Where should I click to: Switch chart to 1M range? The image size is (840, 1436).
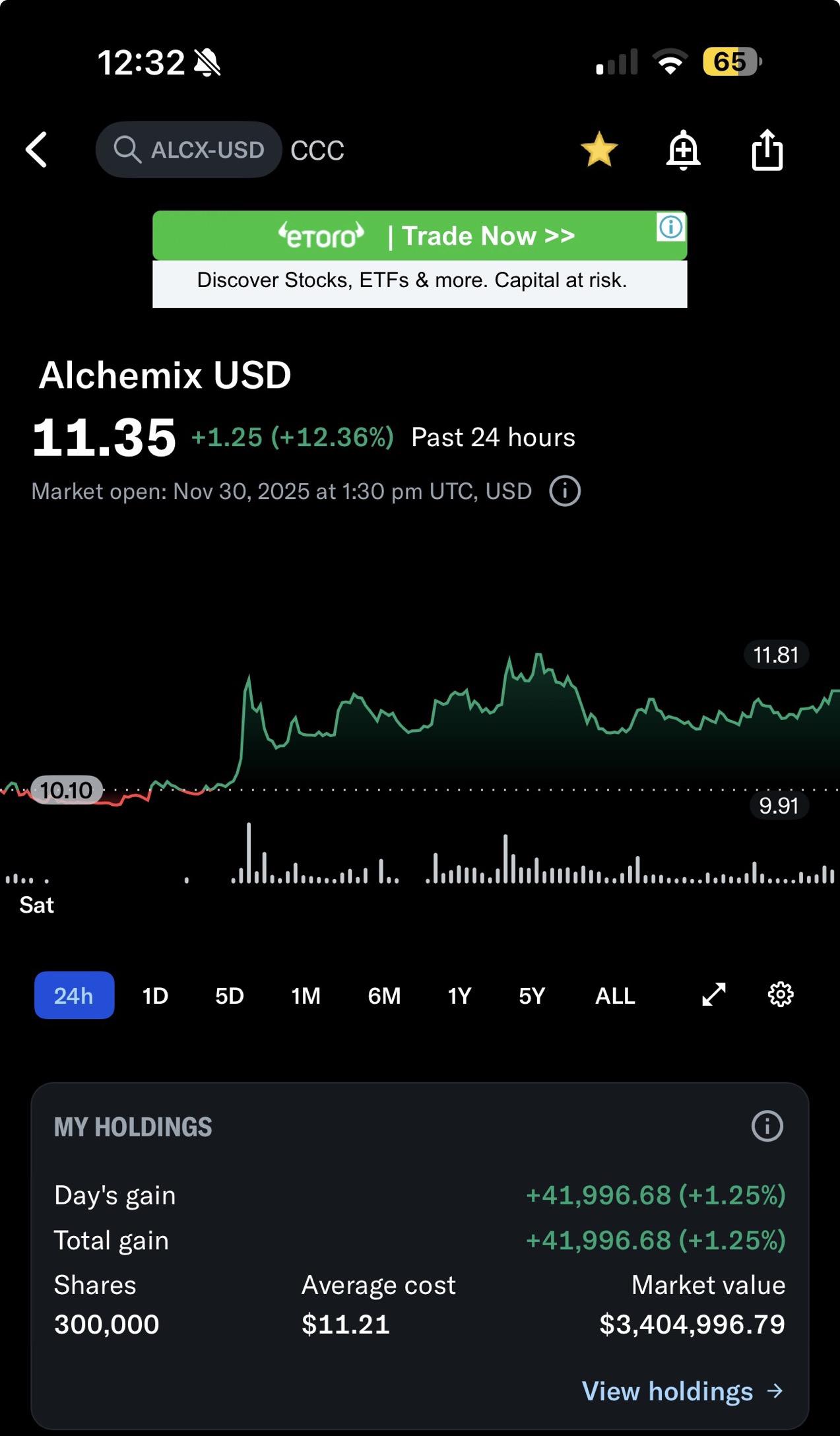tap(306, 995)
